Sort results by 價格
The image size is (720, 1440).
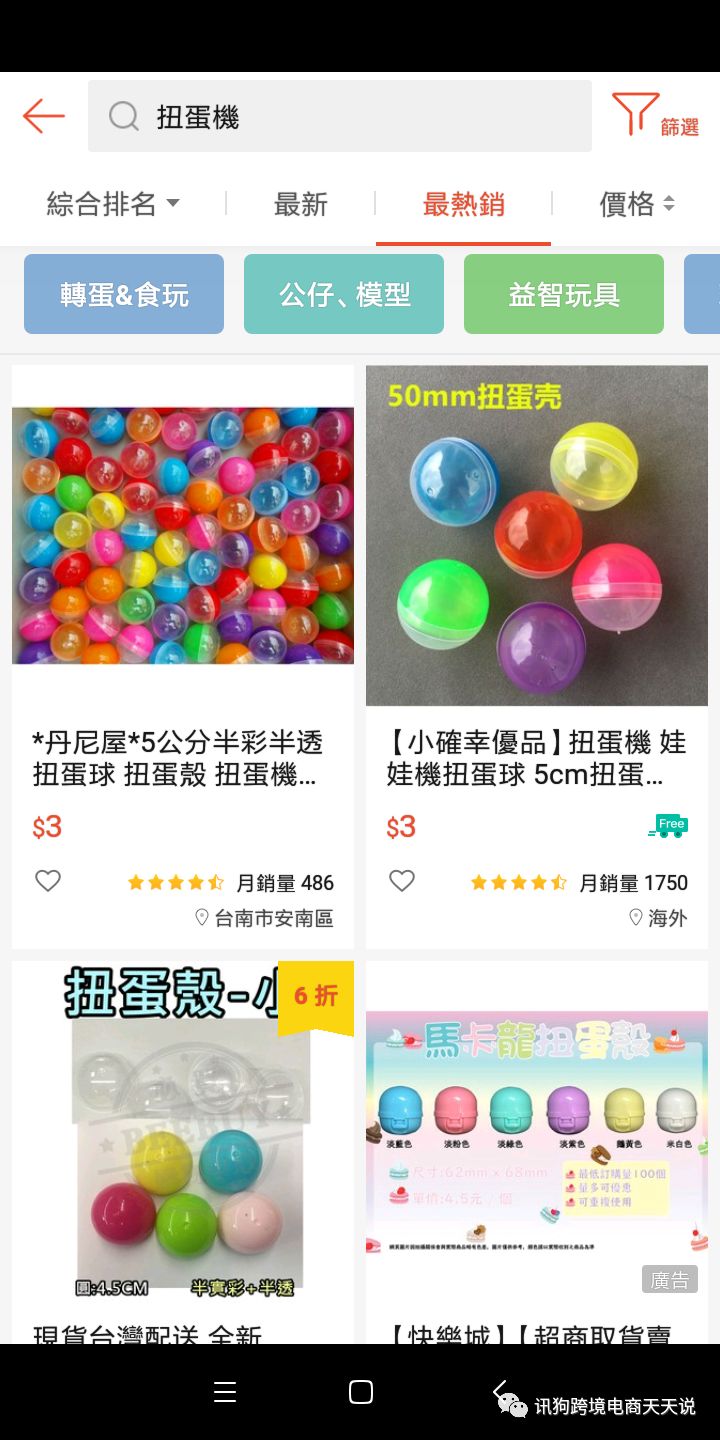636,204
